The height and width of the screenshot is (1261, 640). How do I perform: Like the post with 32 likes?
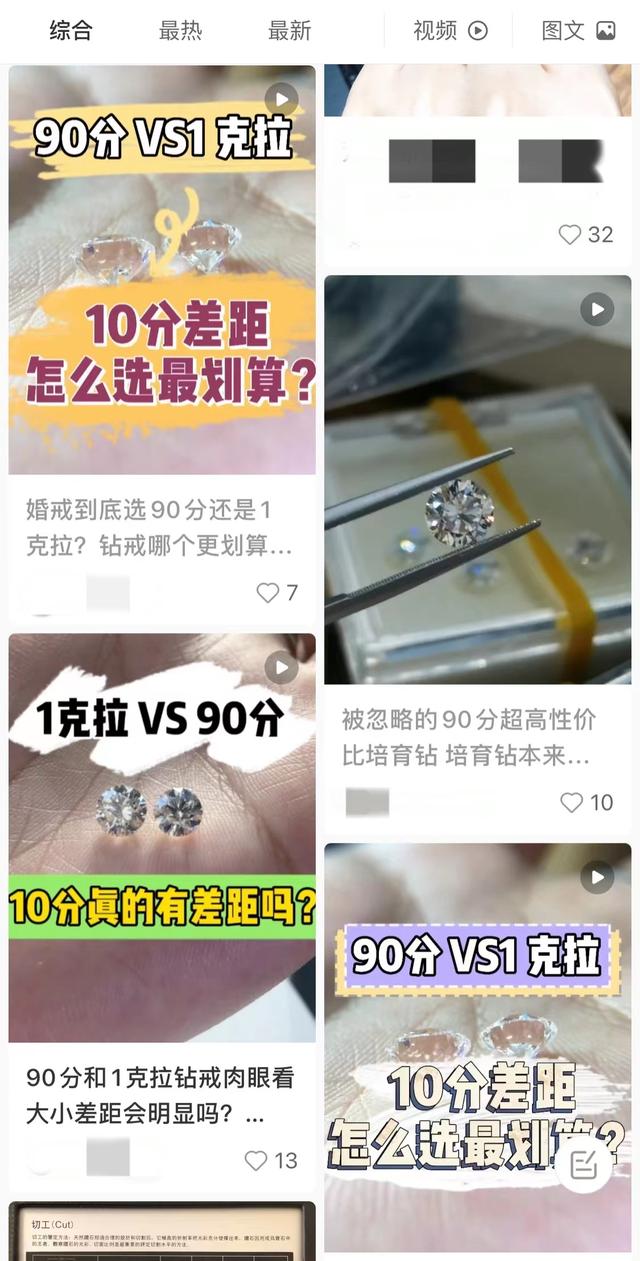pos(570,234)
